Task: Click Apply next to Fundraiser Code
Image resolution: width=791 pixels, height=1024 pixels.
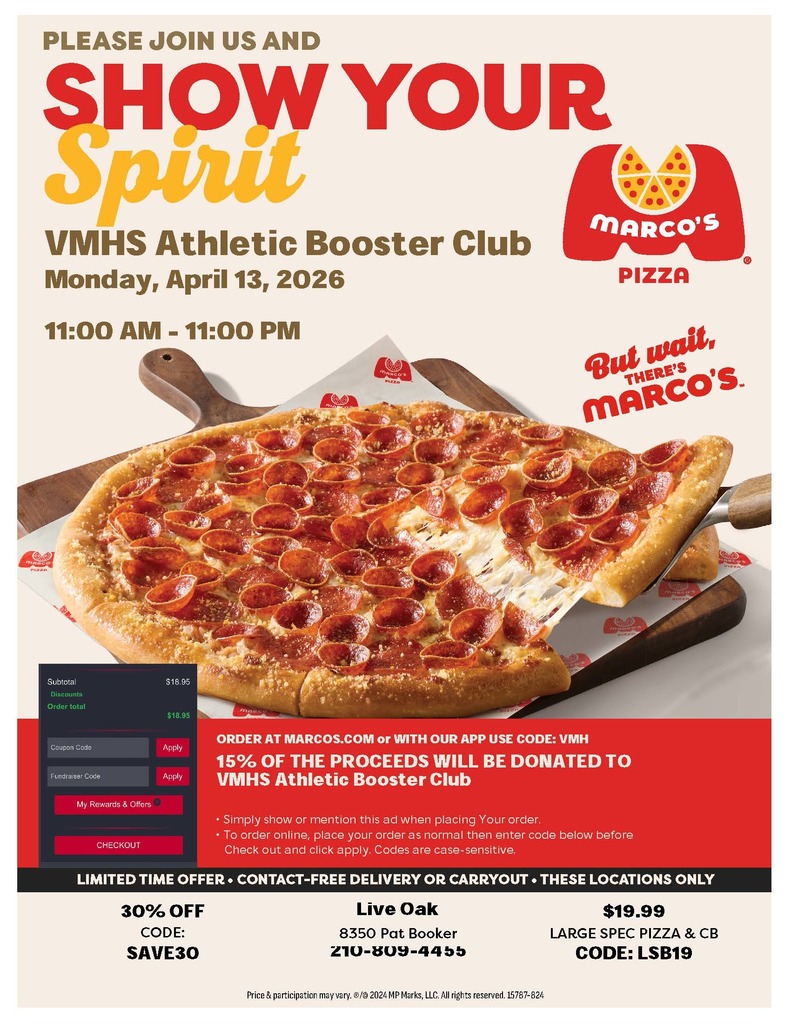Action: pos(172,776)
